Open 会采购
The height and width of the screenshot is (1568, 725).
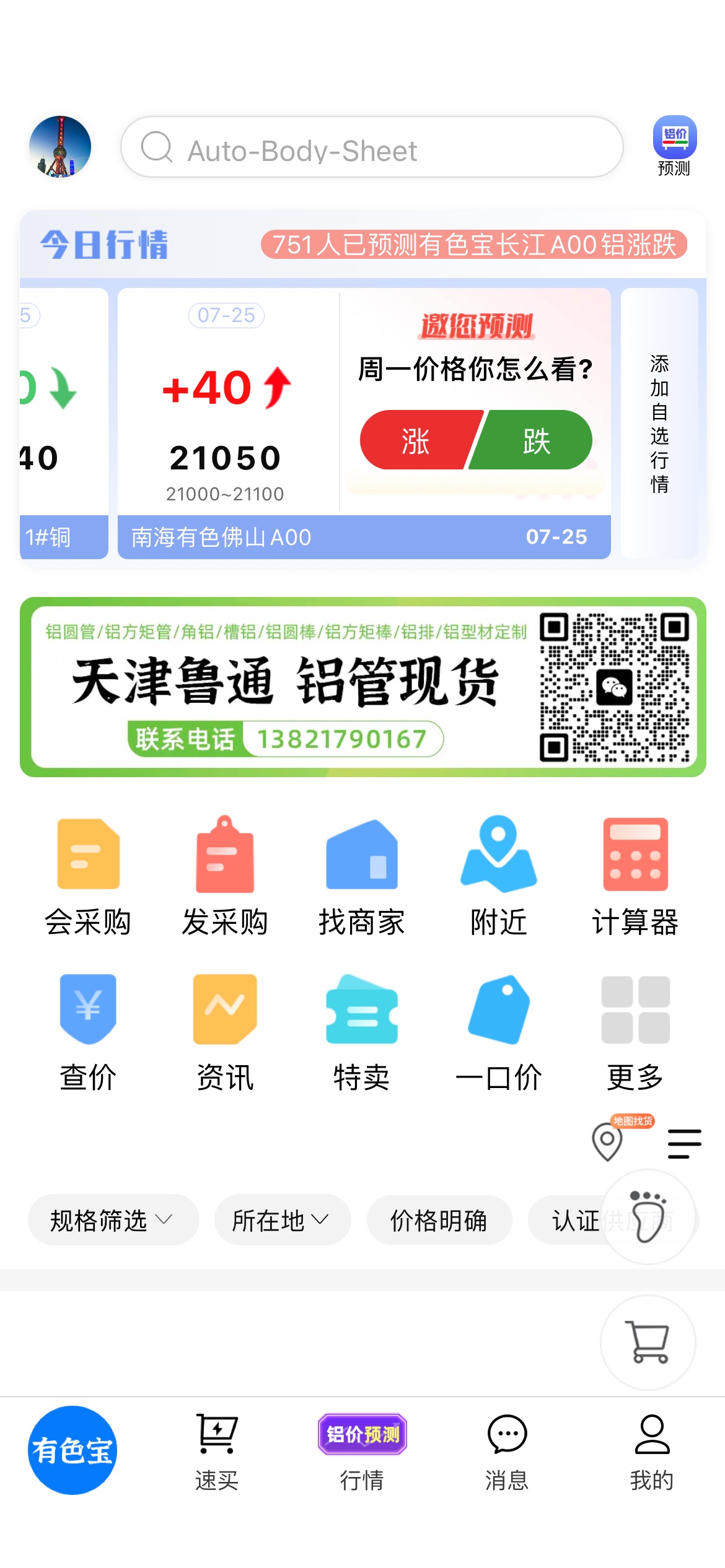click(88, 876)
